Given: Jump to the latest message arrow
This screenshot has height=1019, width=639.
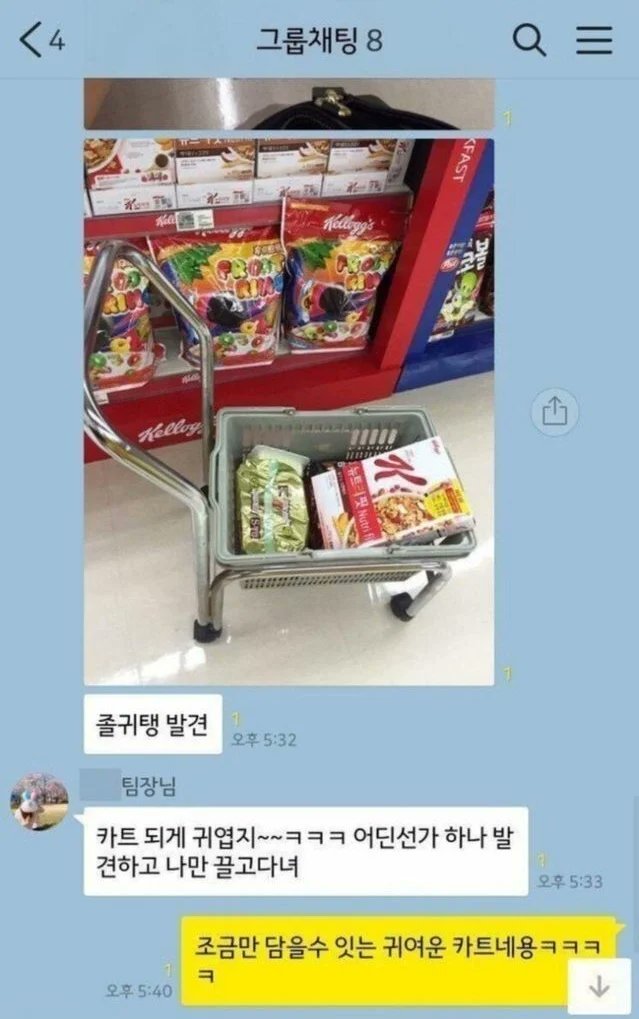Looking at the screenshot, I should click(x=599, y=985).
